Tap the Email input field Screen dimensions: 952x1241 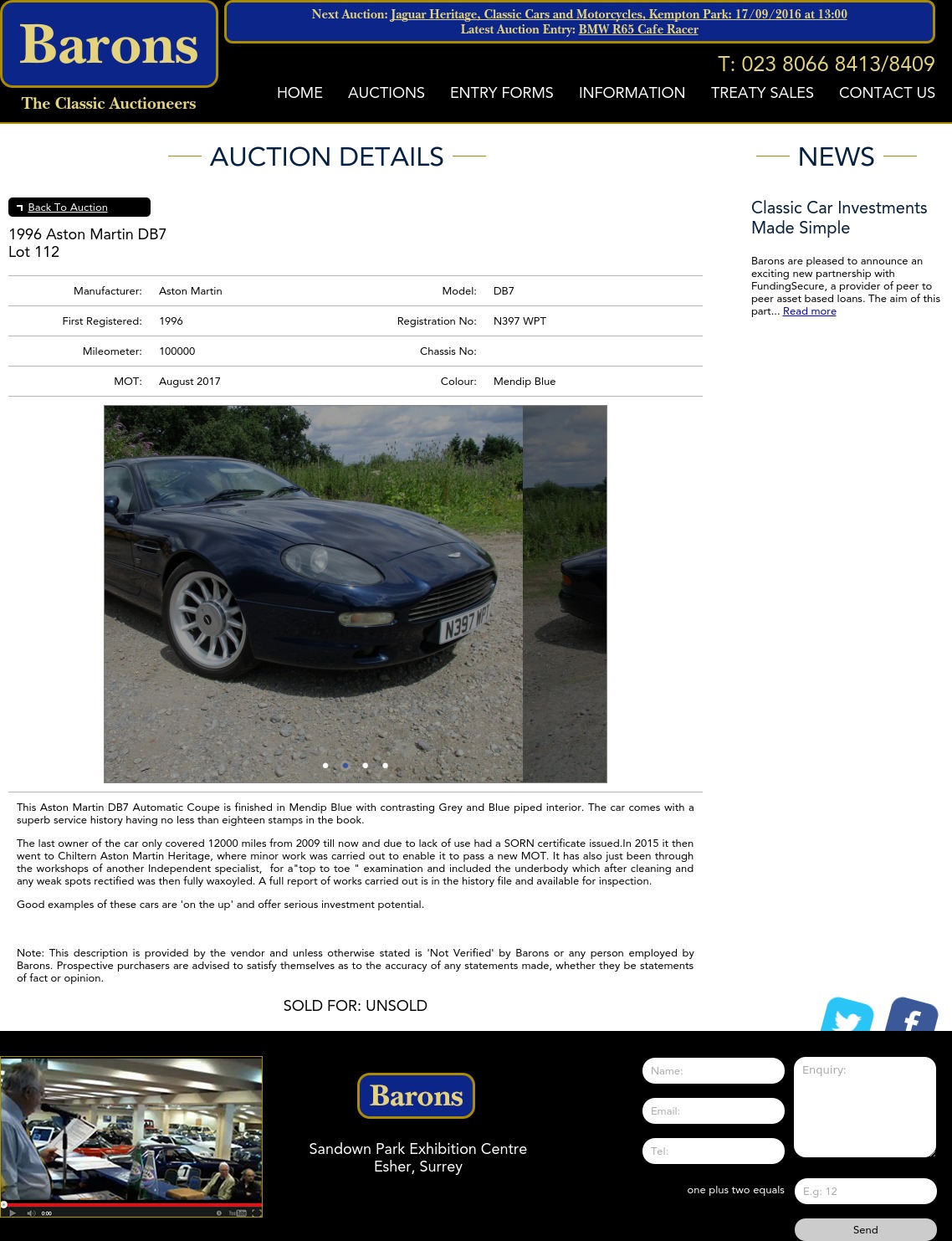(x=713, y=1111)
